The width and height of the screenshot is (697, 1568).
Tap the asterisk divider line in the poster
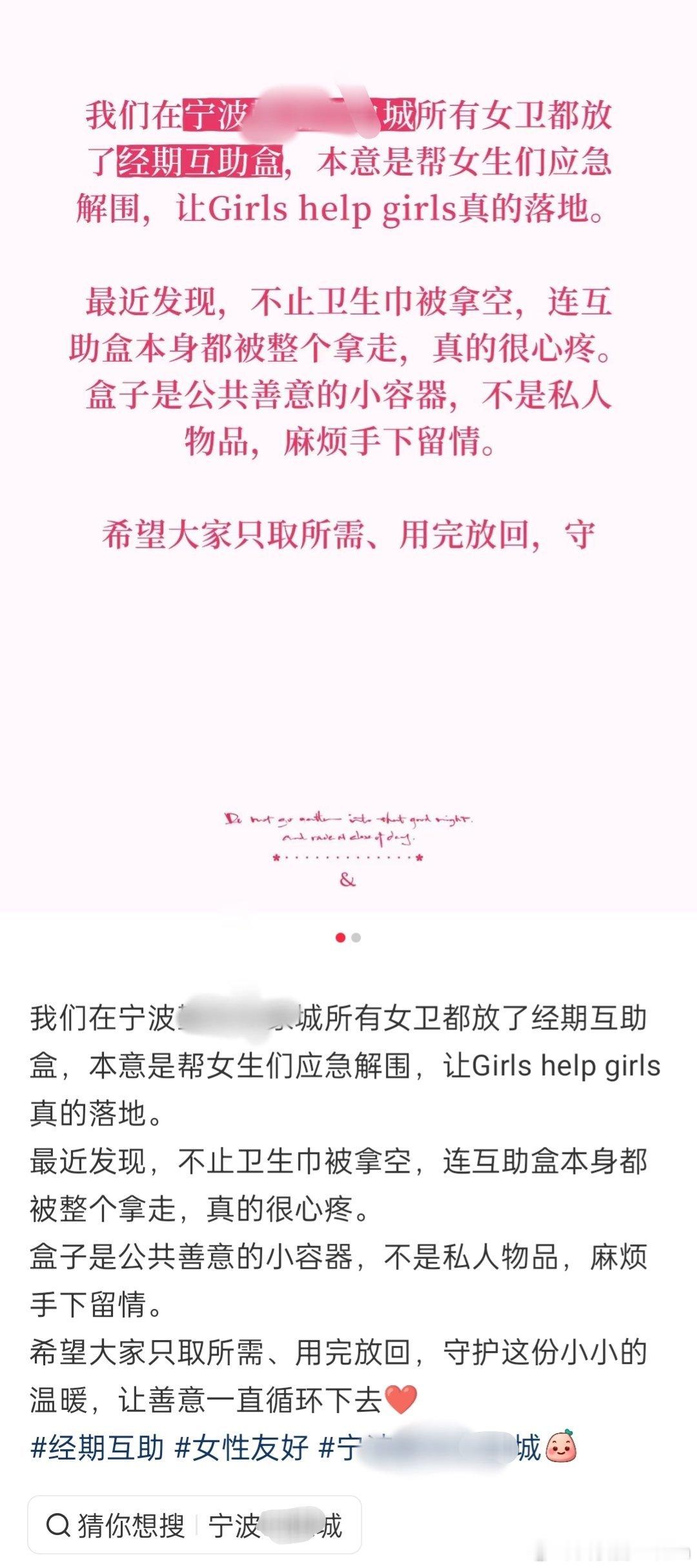[x=348, y=857]
